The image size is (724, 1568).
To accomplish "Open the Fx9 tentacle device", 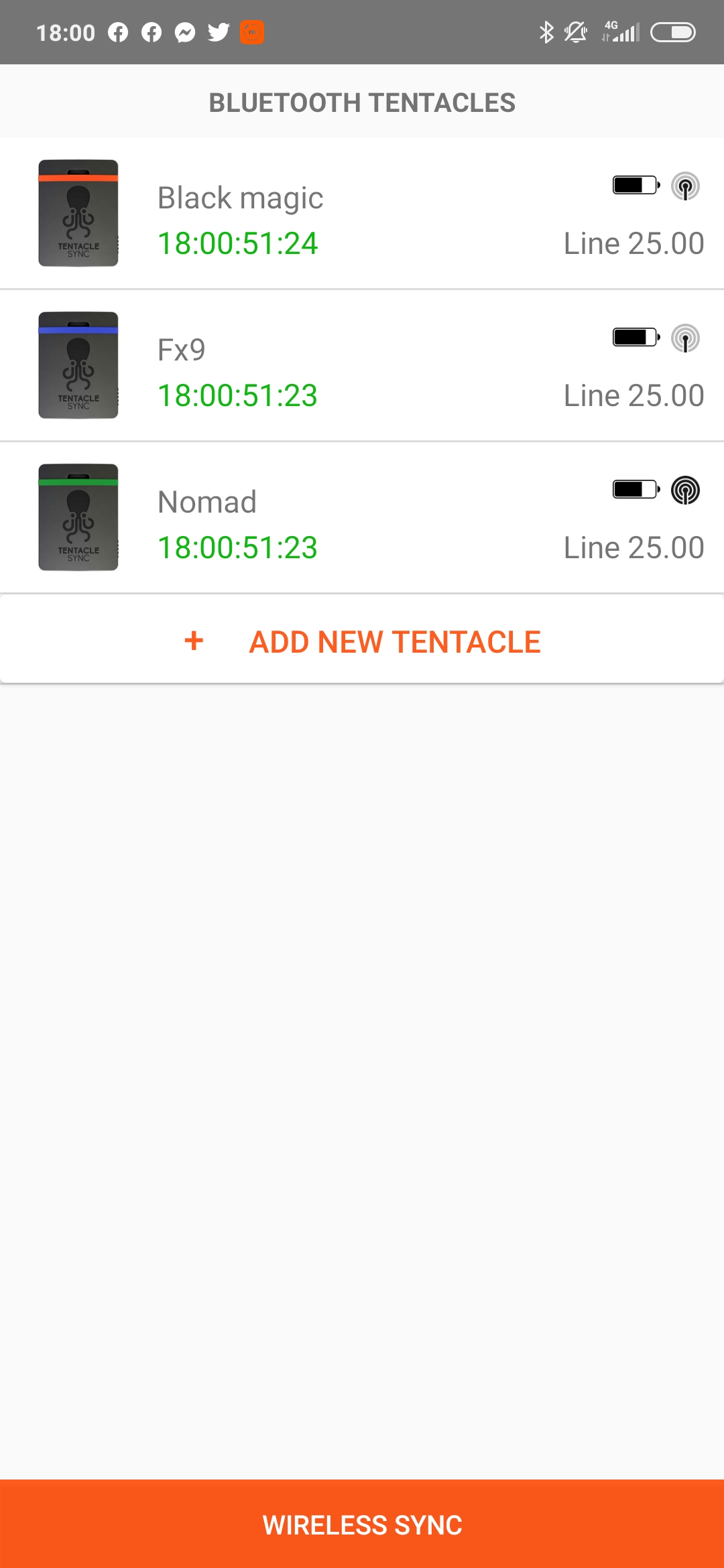I will coord(362,366).
